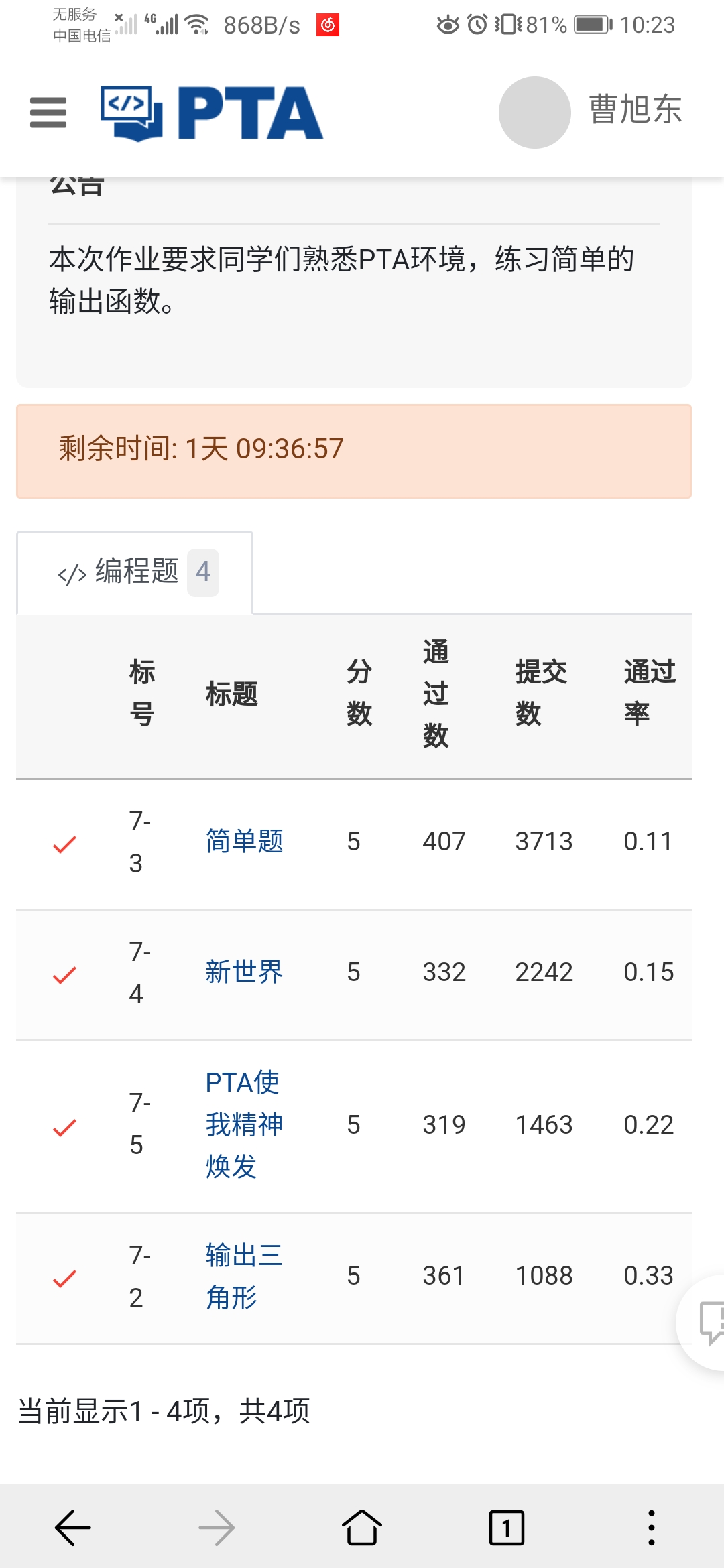Open the hamburger drawer menu

pyautogui.click(x=48, y=113)
